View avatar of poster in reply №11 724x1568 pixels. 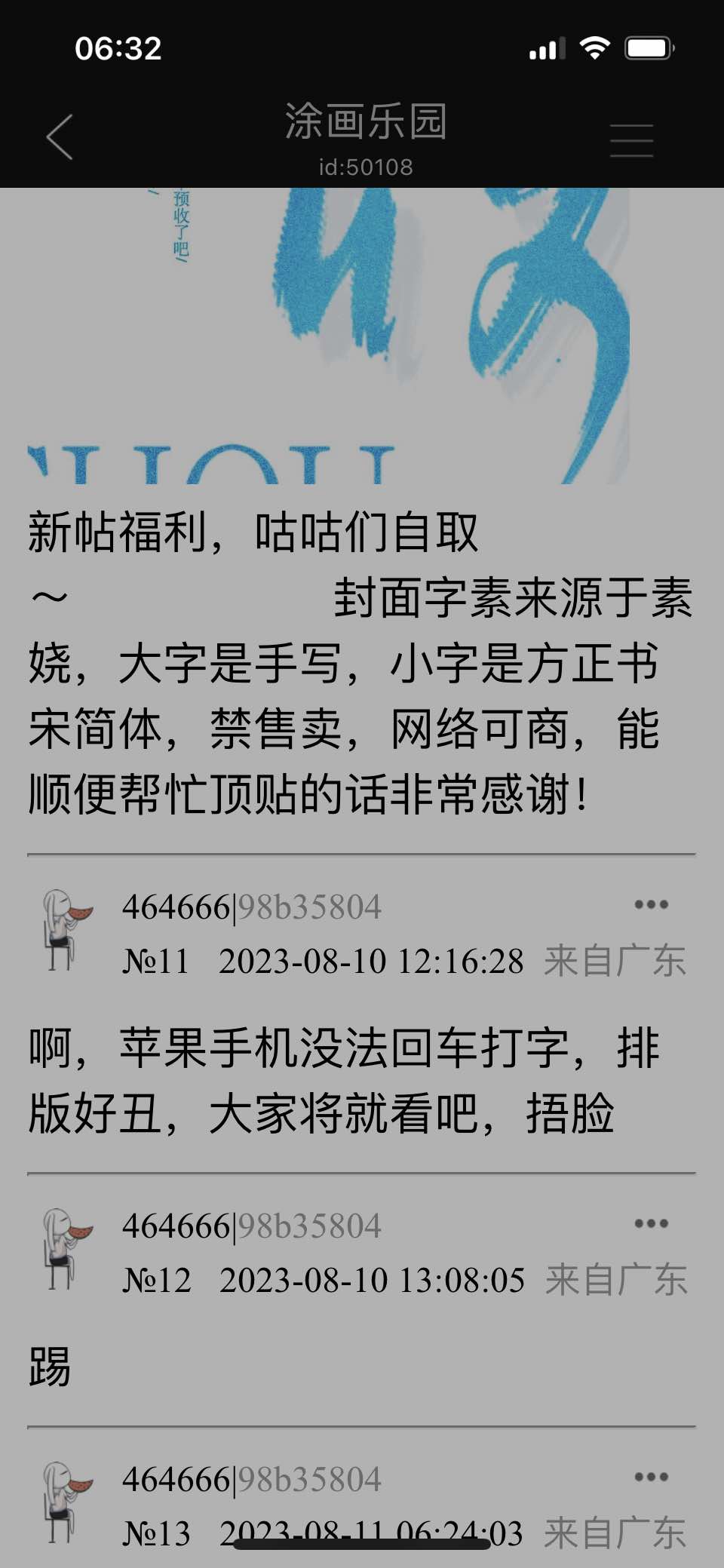coord(66,929)
